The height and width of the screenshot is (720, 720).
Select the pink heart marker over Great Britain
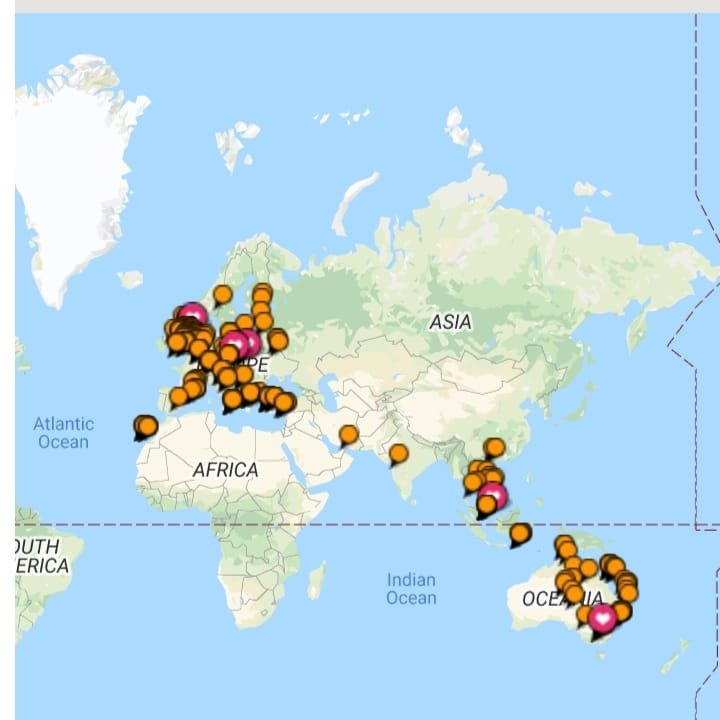193,315
